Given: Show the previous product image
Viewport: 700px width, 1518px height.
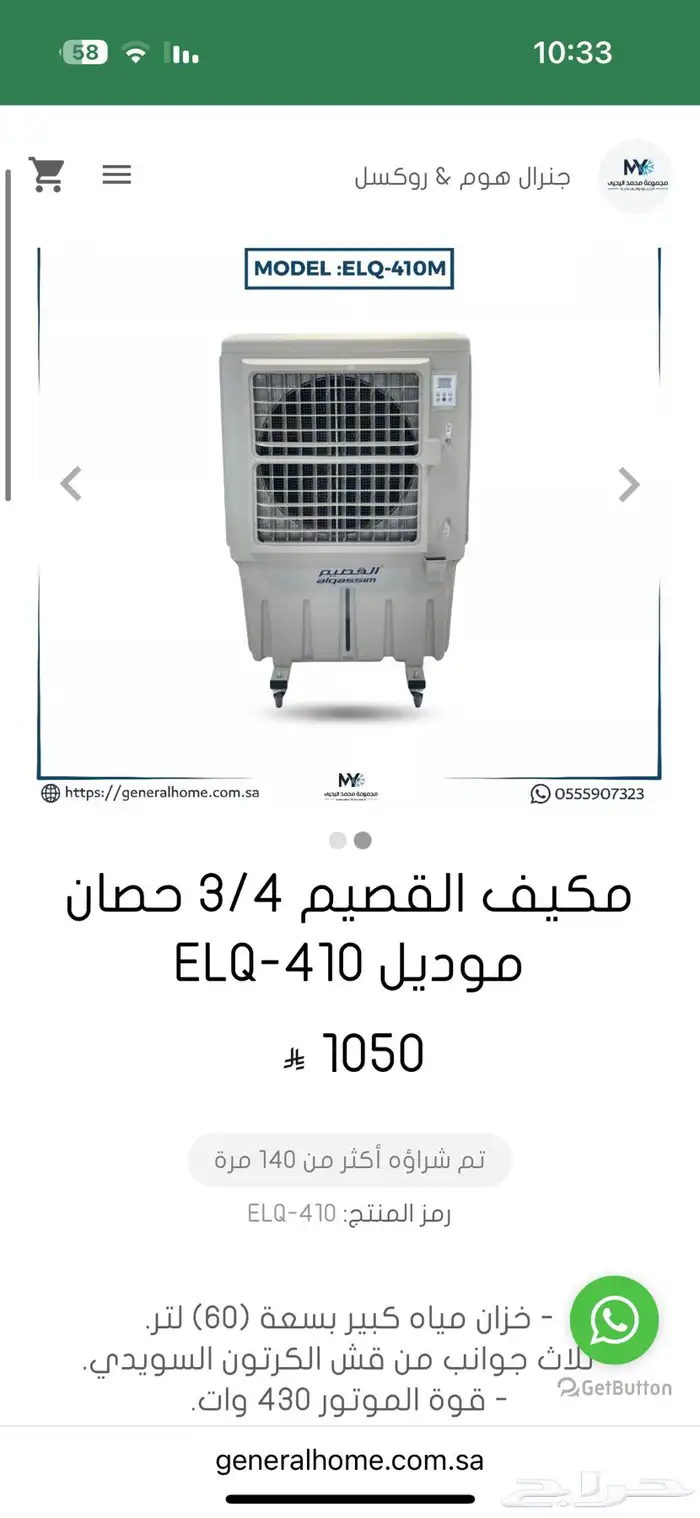Looking at the screenshot, I should [71, 484].
